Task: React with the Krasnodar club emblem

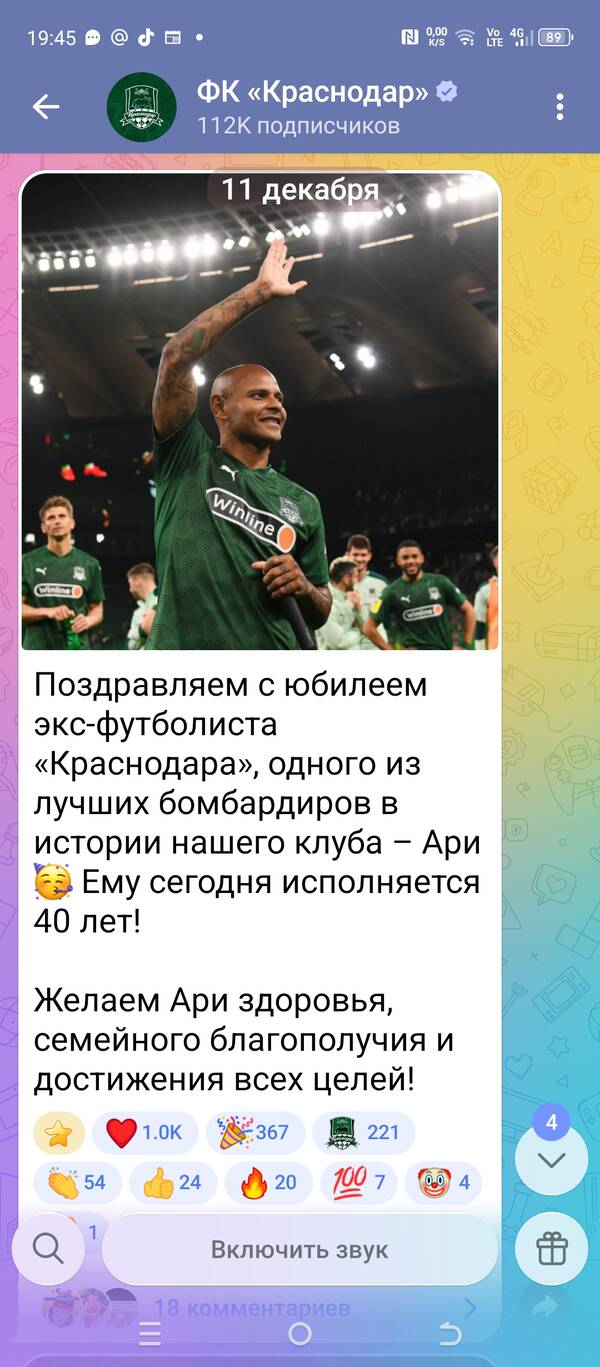Action: (362, 1132)
